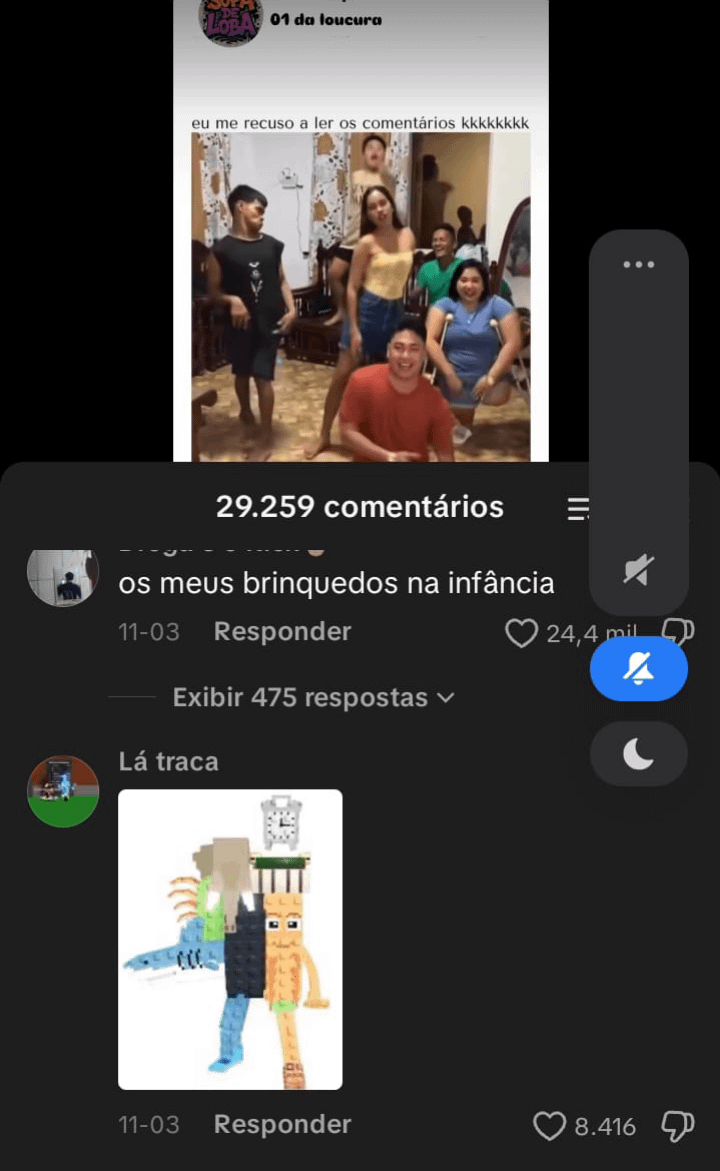Reply to the 'os meus brinquedos na infância' comment
Screen dimensions: 720x1171
pyautogui.click(x=282, y=632)
